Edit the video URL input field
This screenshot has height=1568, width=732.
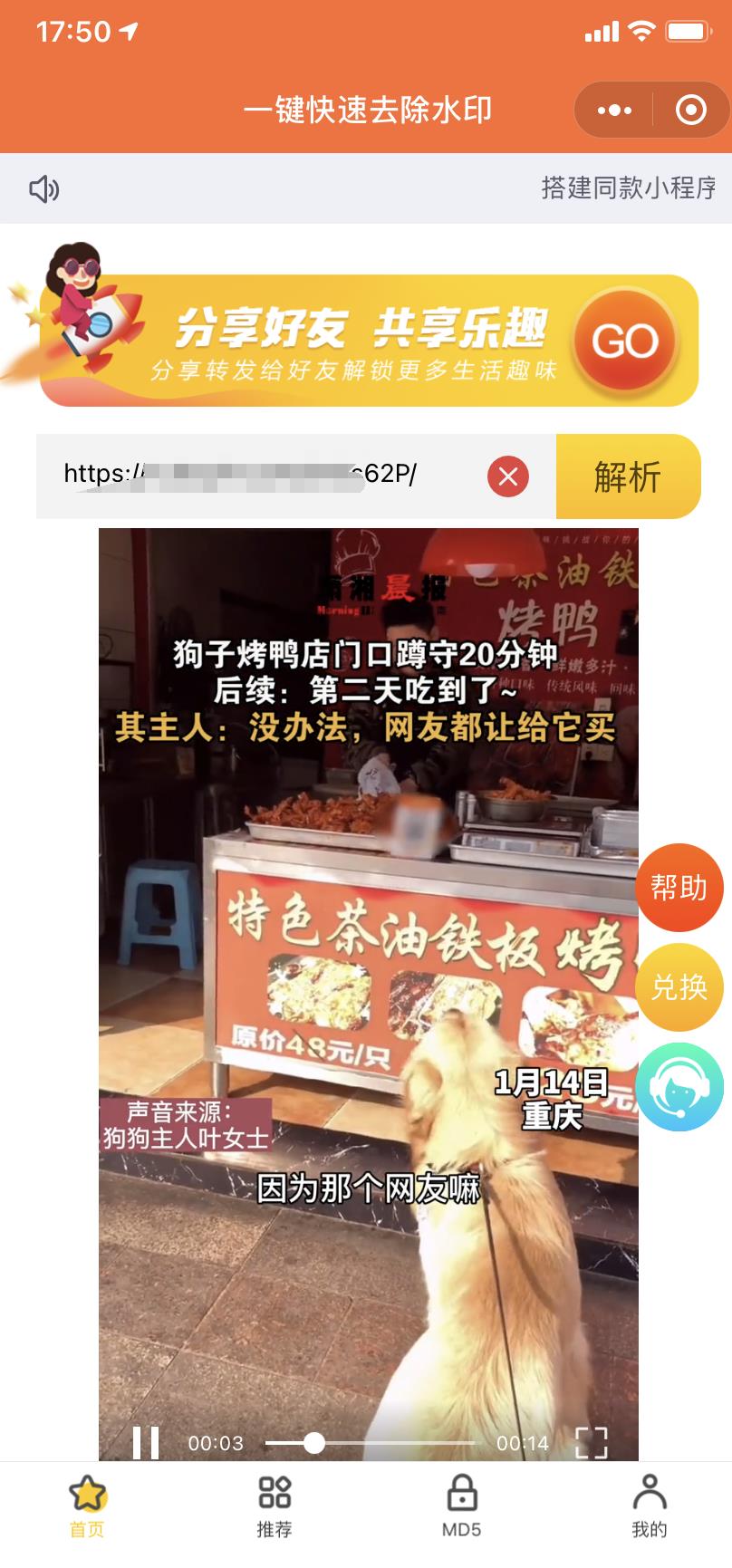263,475
